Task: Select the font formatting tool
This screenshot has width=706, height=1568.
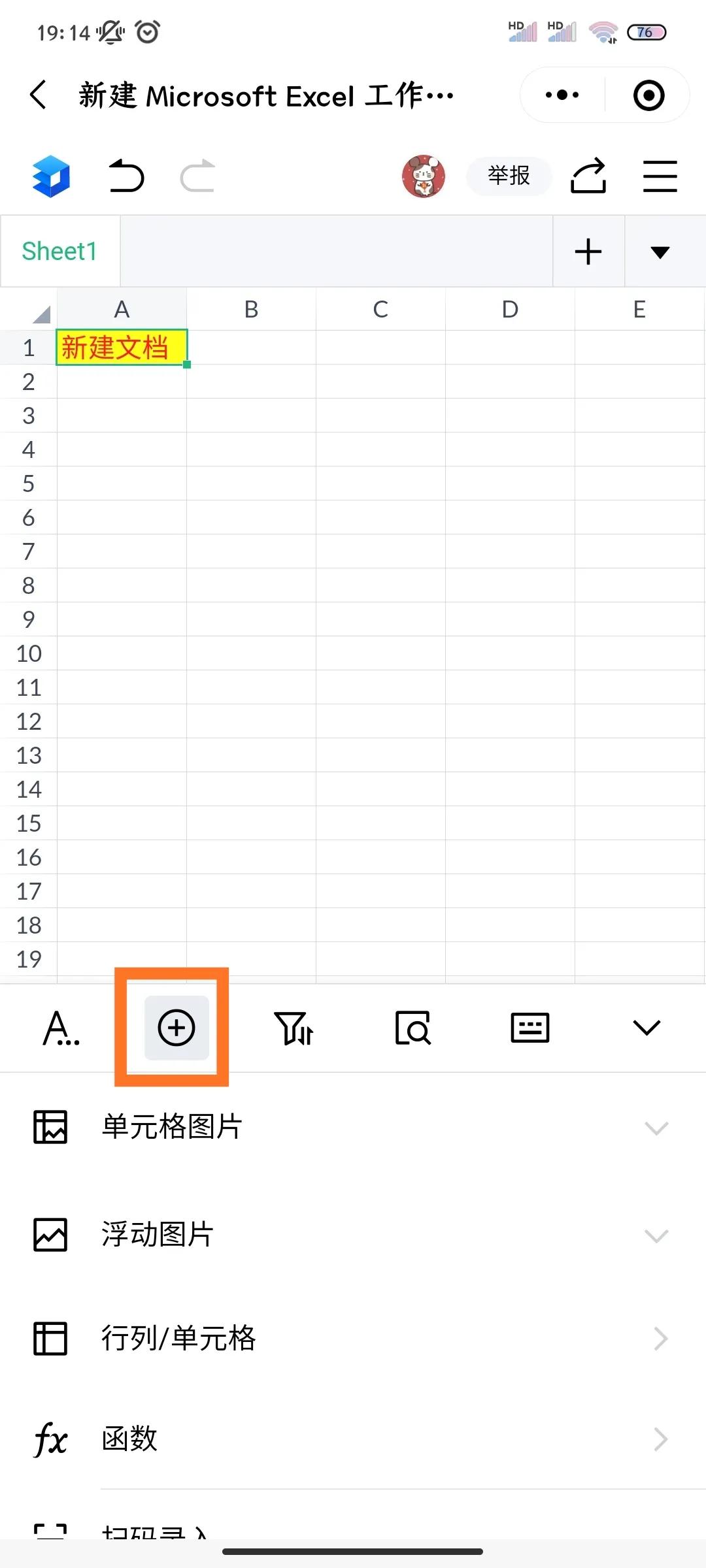Action: [62, 1028]
